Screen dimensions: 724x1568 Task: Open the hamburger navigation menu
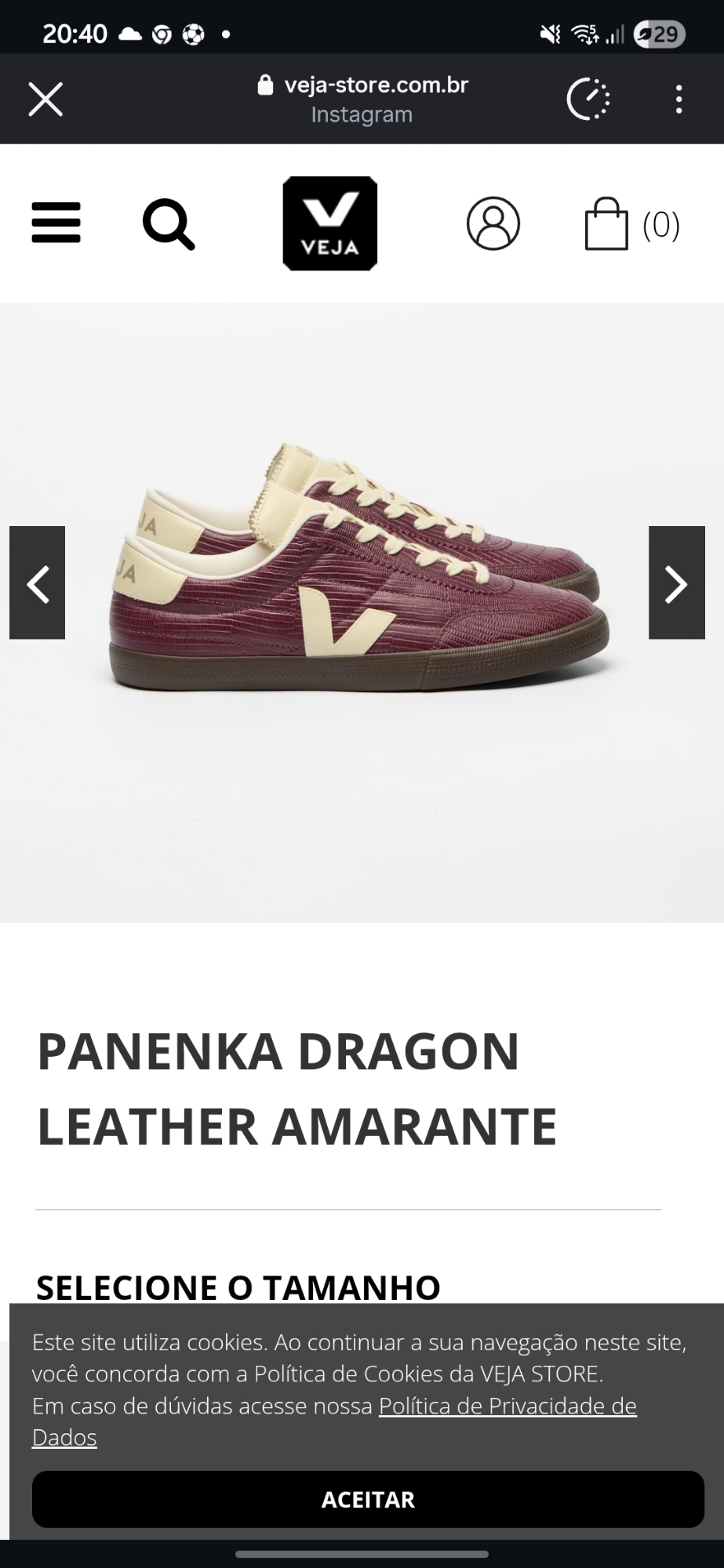click(56, 223)
